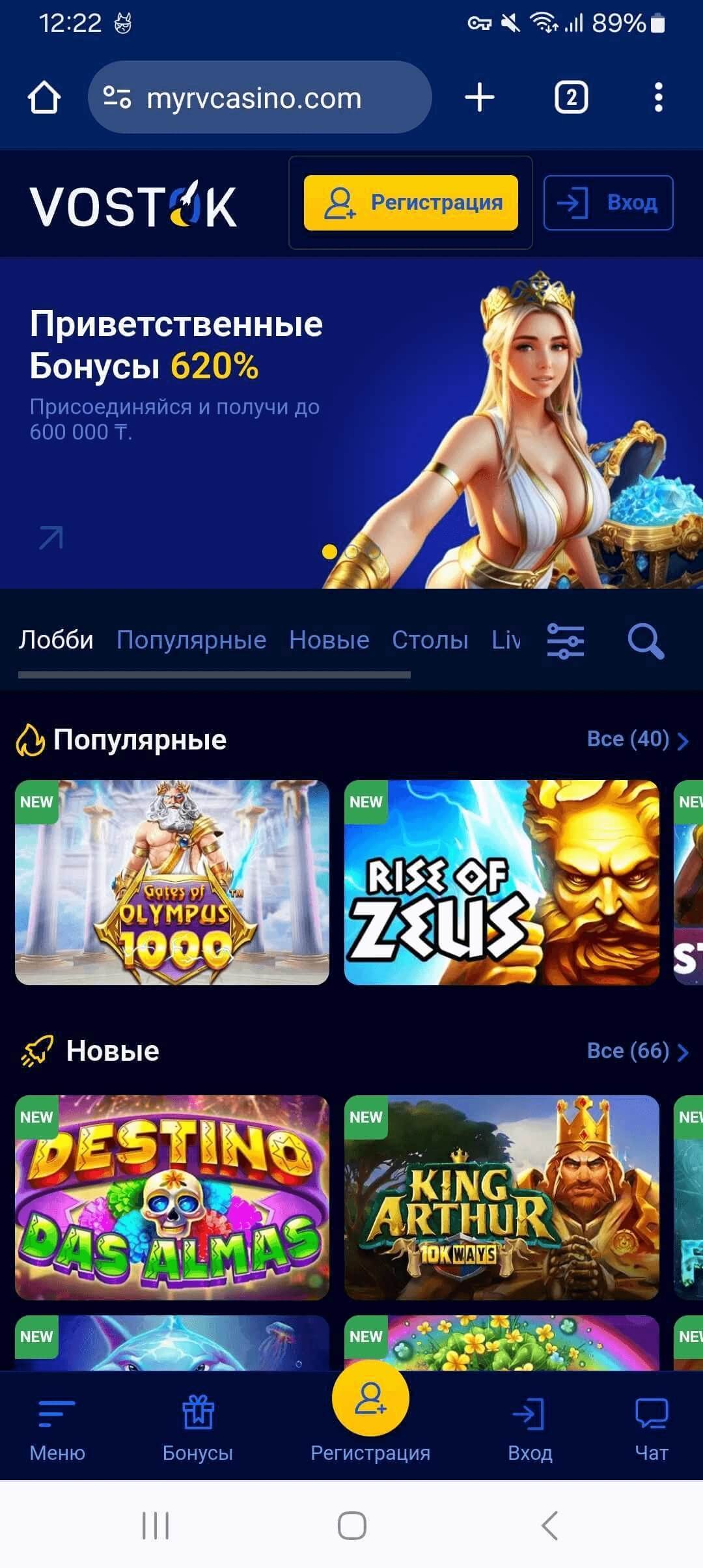View all 66 new games
The width and height of the screenshot is (703, 1568).
[x=637, y=1051]
